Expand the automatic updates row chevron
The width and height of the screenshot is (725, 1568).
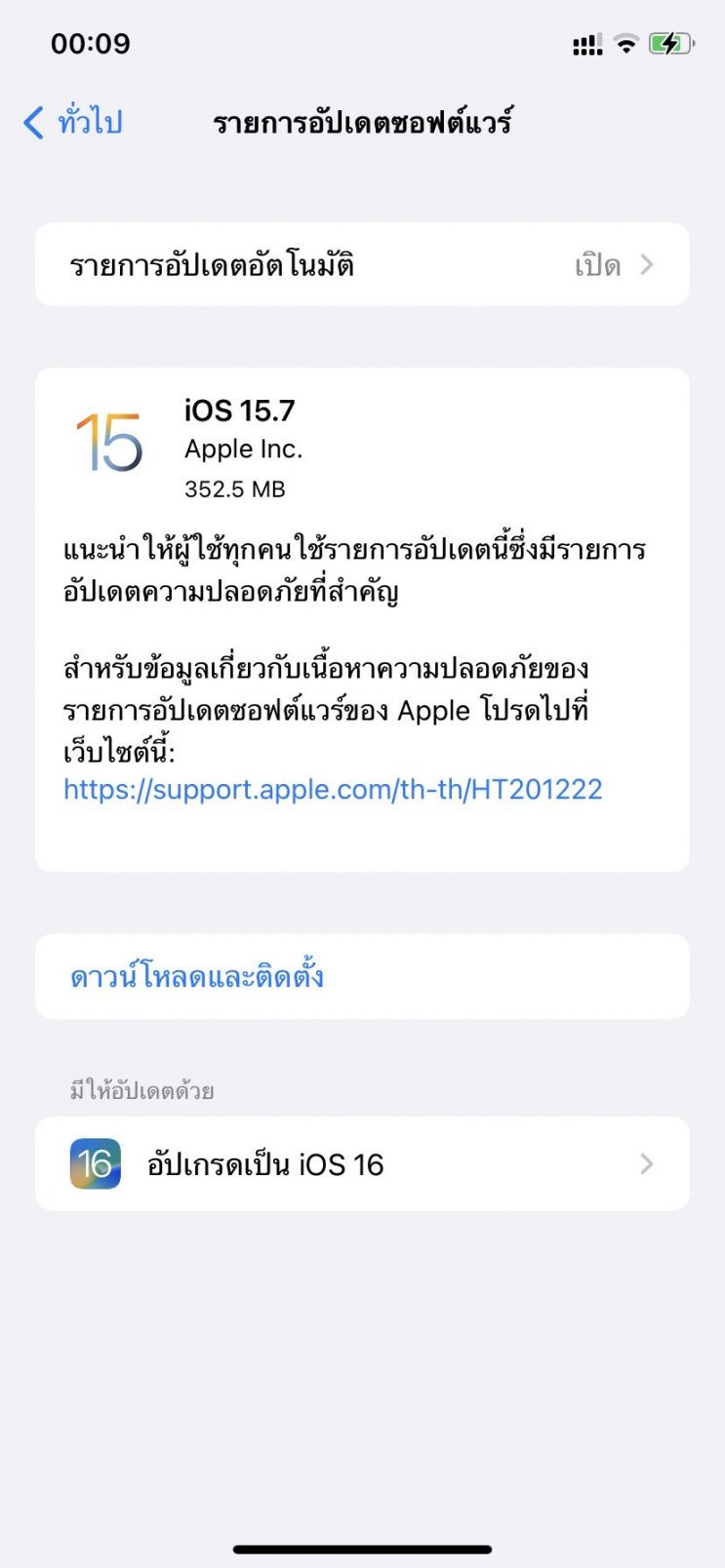(x=645, y=264)
